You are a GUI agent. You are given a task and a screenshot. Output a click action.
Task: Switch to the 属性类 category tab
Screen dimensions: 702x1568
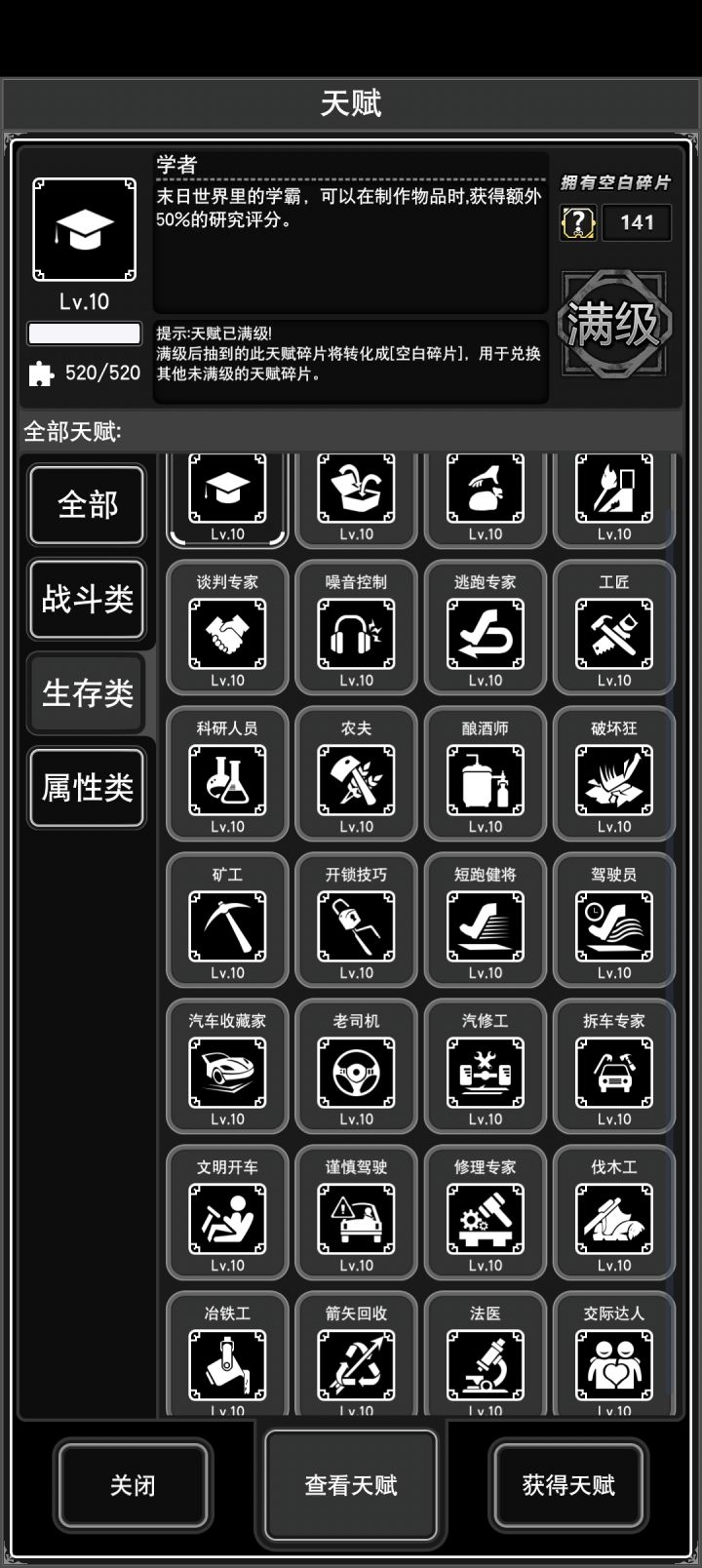tap(87, 788)
